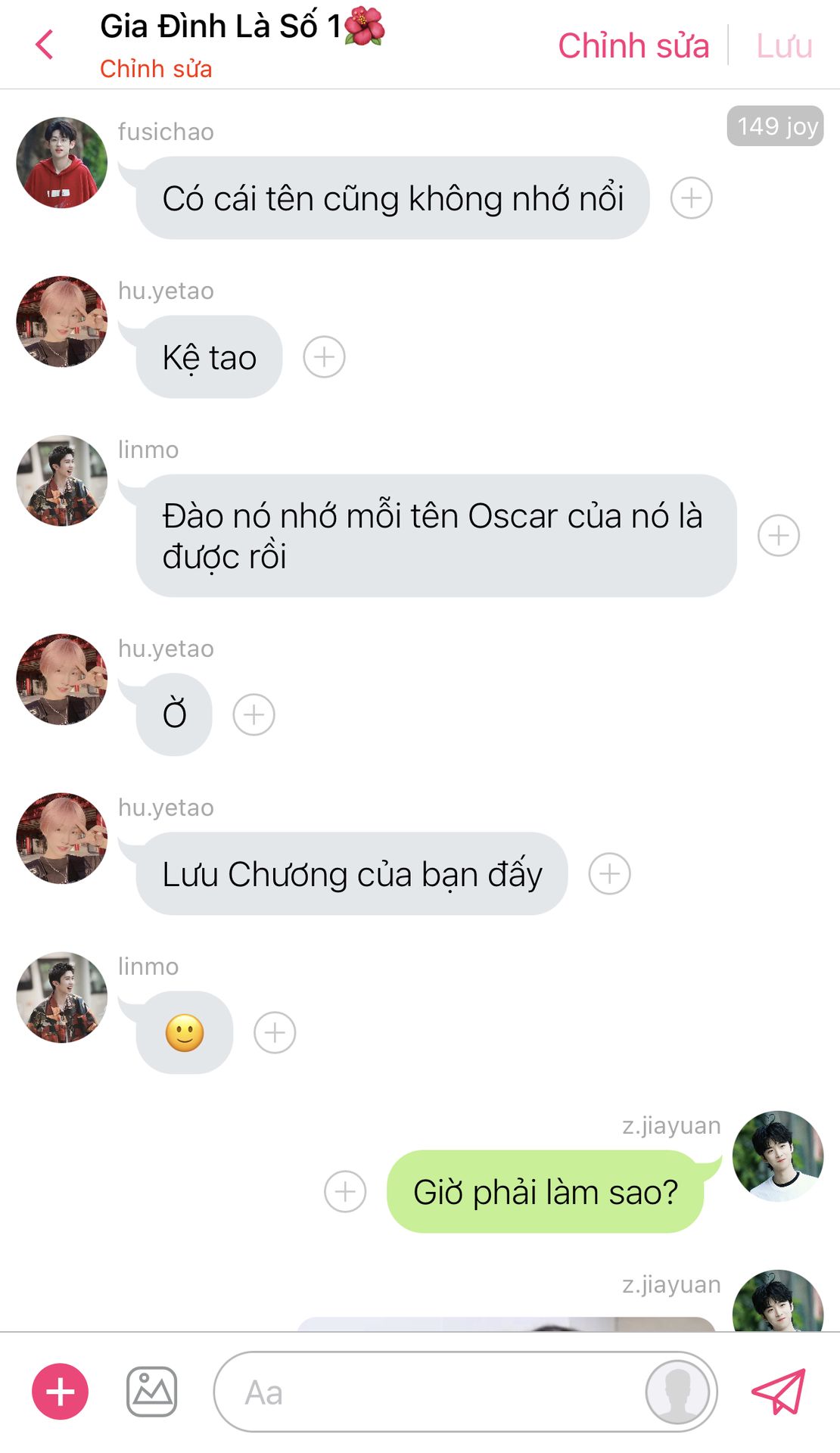840x1453 pixels.
Task: Tap z.jiayuan's avatar beside 'Giờ phải làm sao?'
Action: 777,1156
